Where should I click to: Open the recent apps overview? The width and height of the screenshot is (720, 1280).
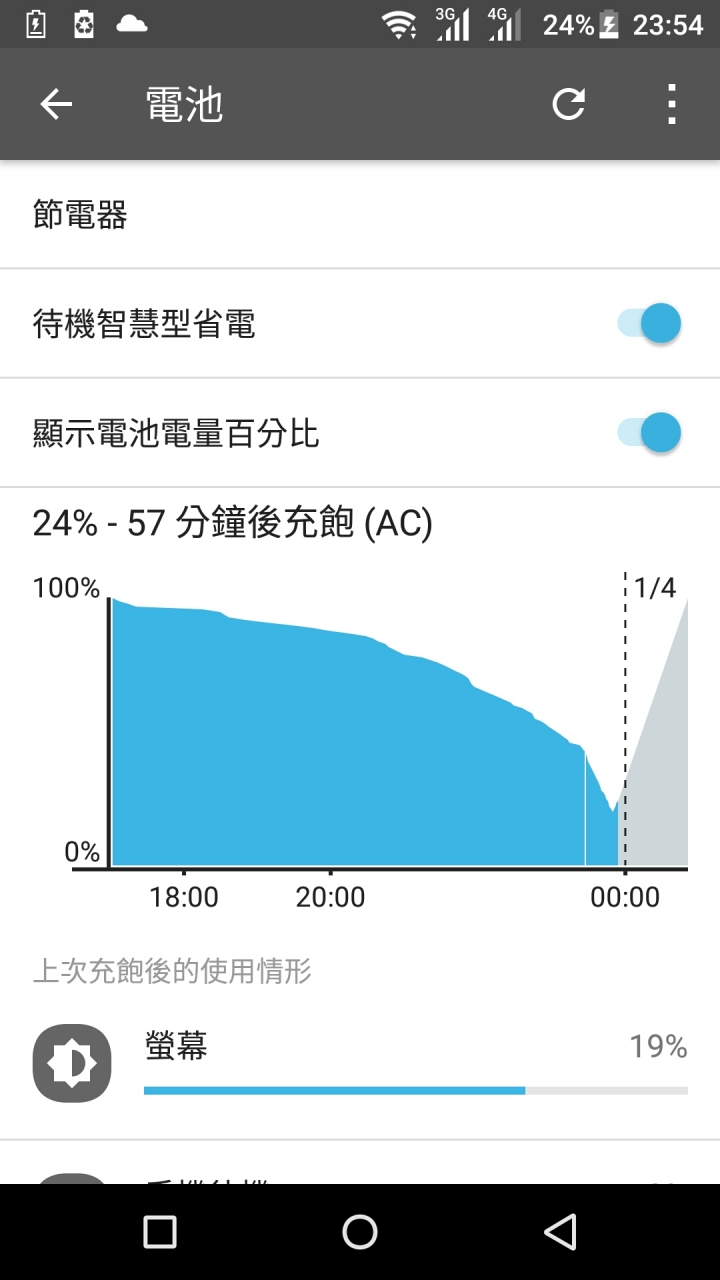(160, 1232)
